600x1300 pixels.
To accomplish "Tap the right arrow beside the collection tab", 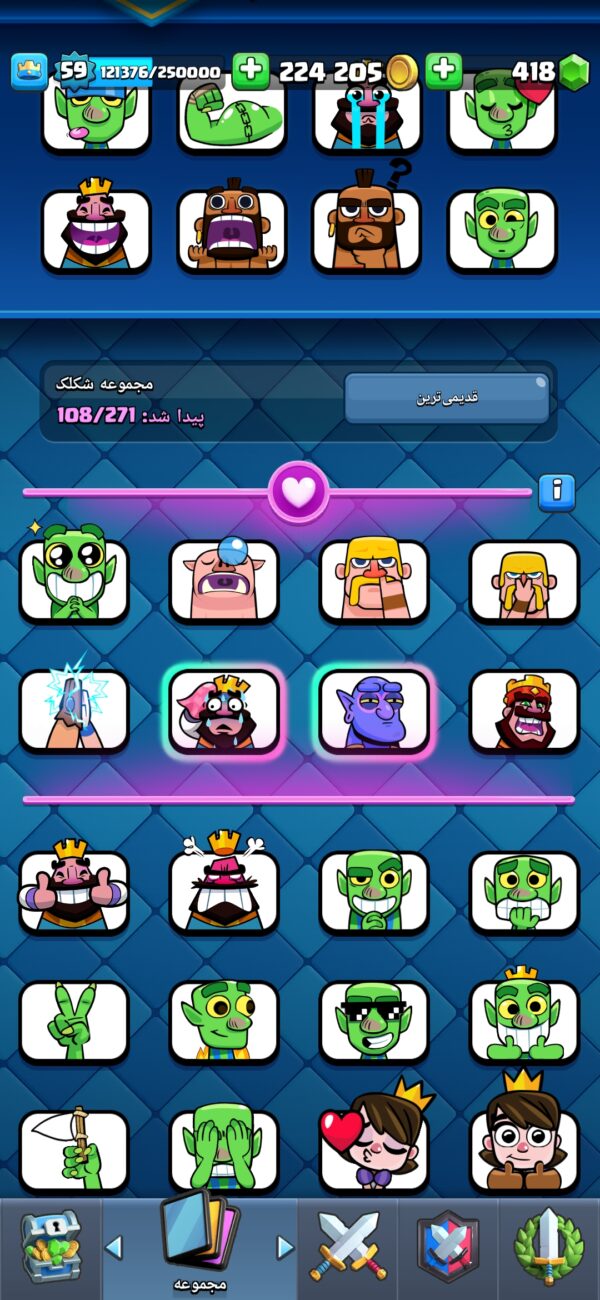I will tap(285, 1247).
